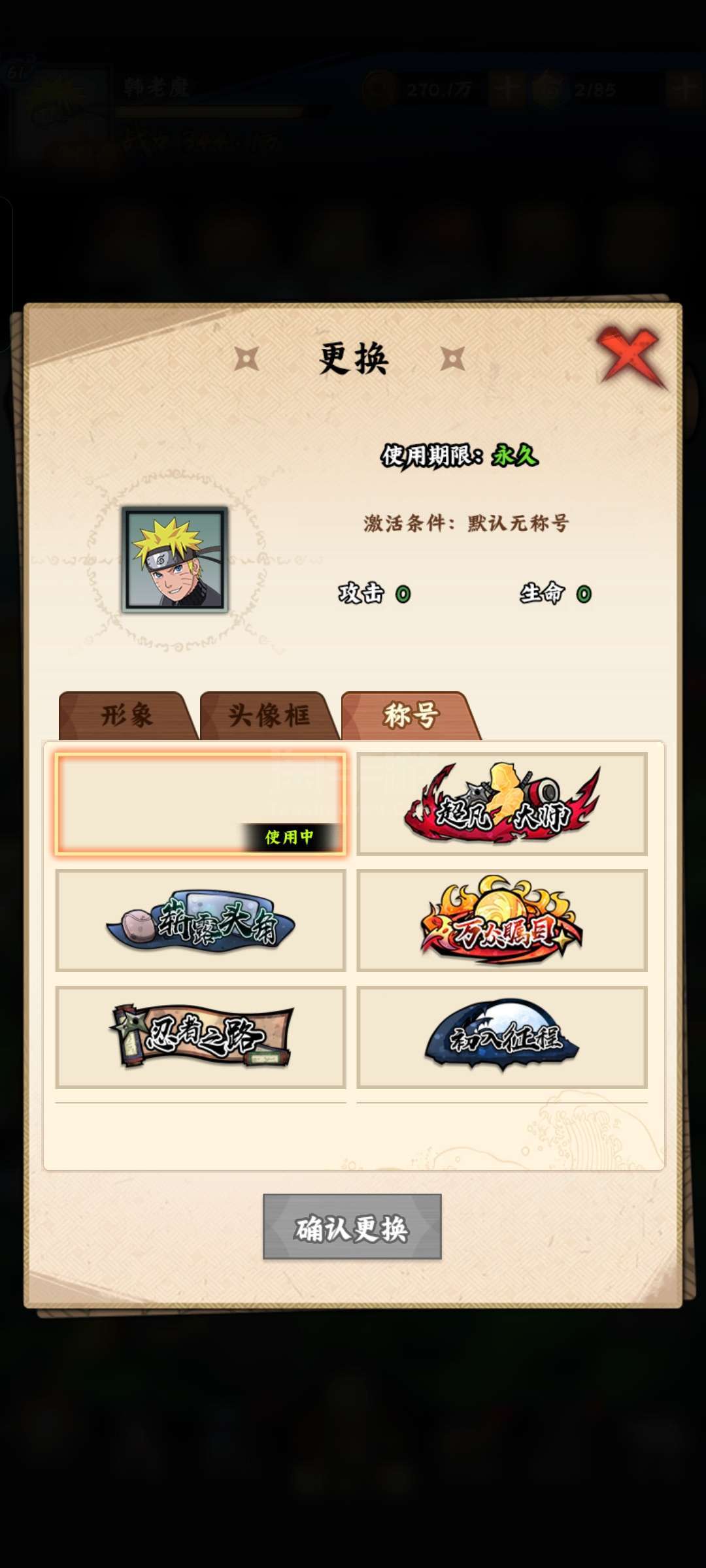This screenshot has width=706, height=1568.
Task: Select the 忍者之路 title
Action: click(201, 1037)
